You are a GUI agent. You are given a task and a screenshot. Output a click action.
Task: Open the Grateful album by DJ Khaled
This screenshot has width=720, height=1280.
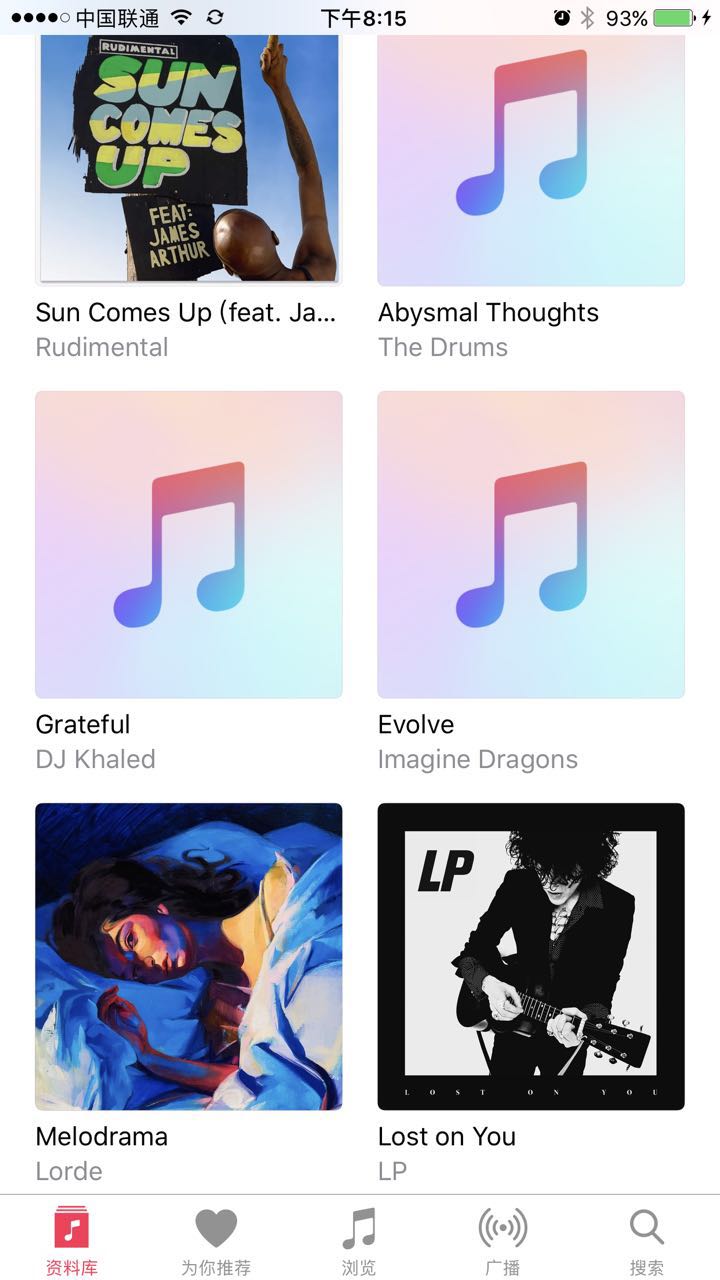point(189,545)
